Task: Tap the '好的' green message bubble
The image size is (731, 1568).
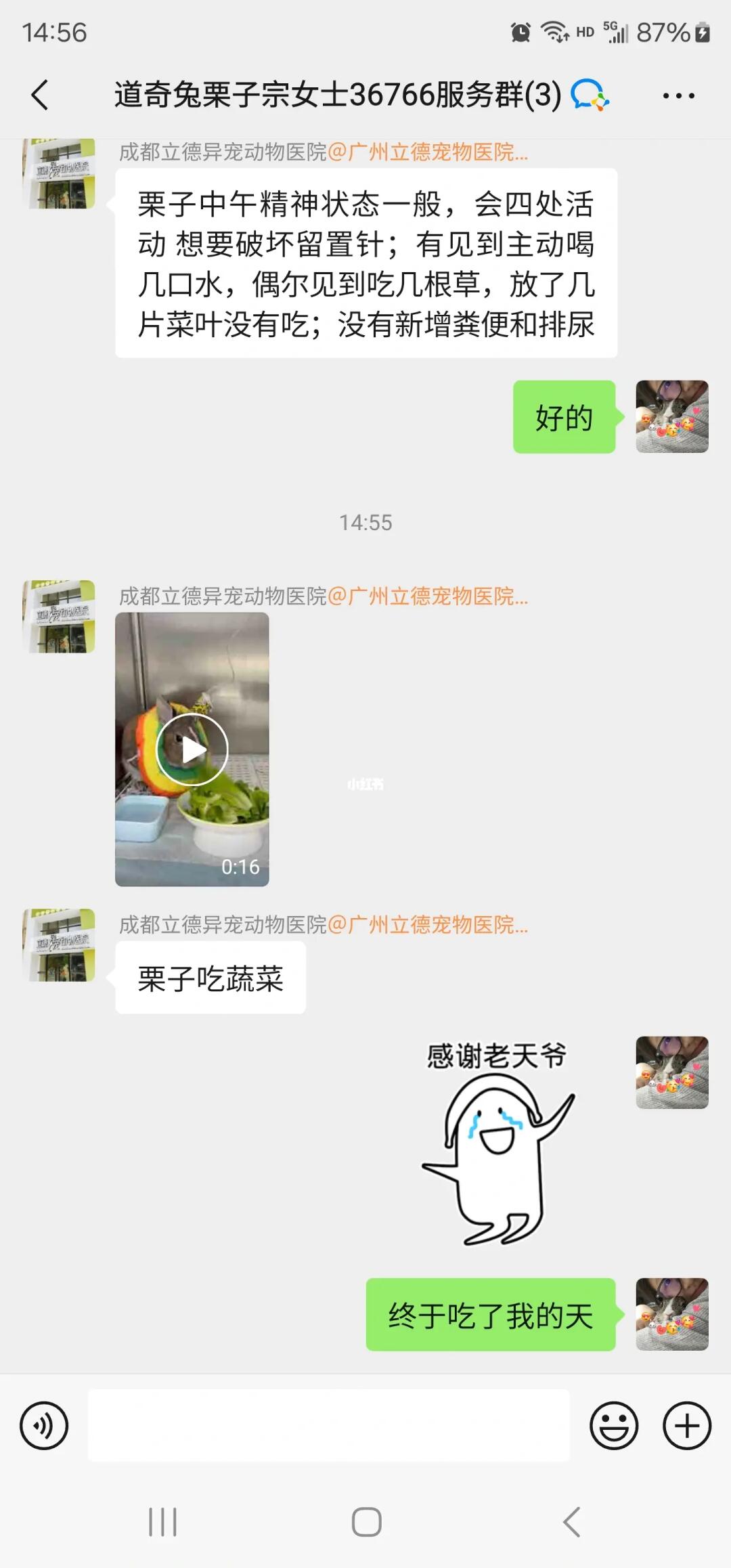Action: click(564, 418)
